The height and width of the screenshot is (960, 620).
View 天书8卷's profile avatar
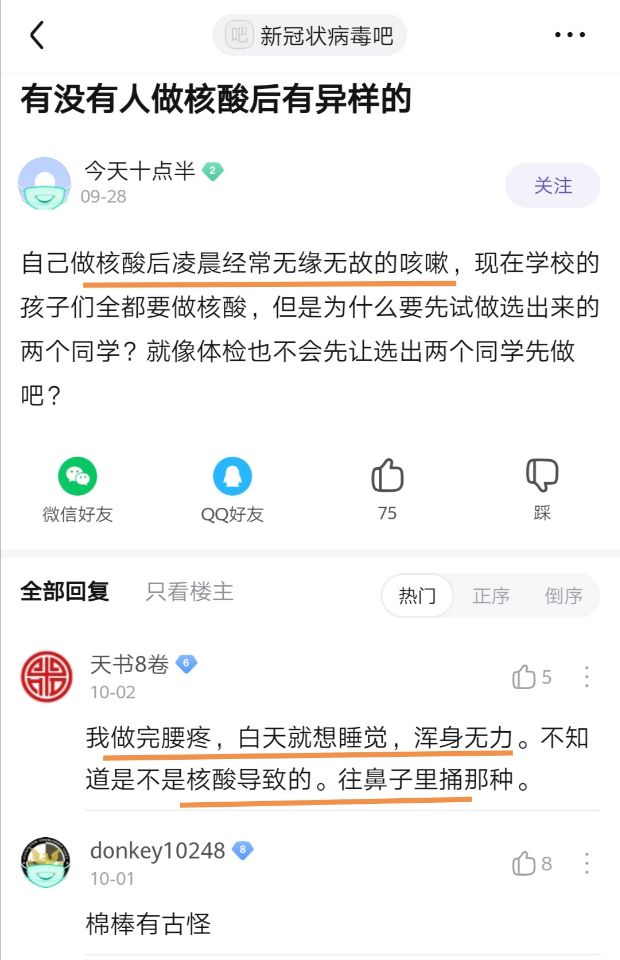(47, 676)
